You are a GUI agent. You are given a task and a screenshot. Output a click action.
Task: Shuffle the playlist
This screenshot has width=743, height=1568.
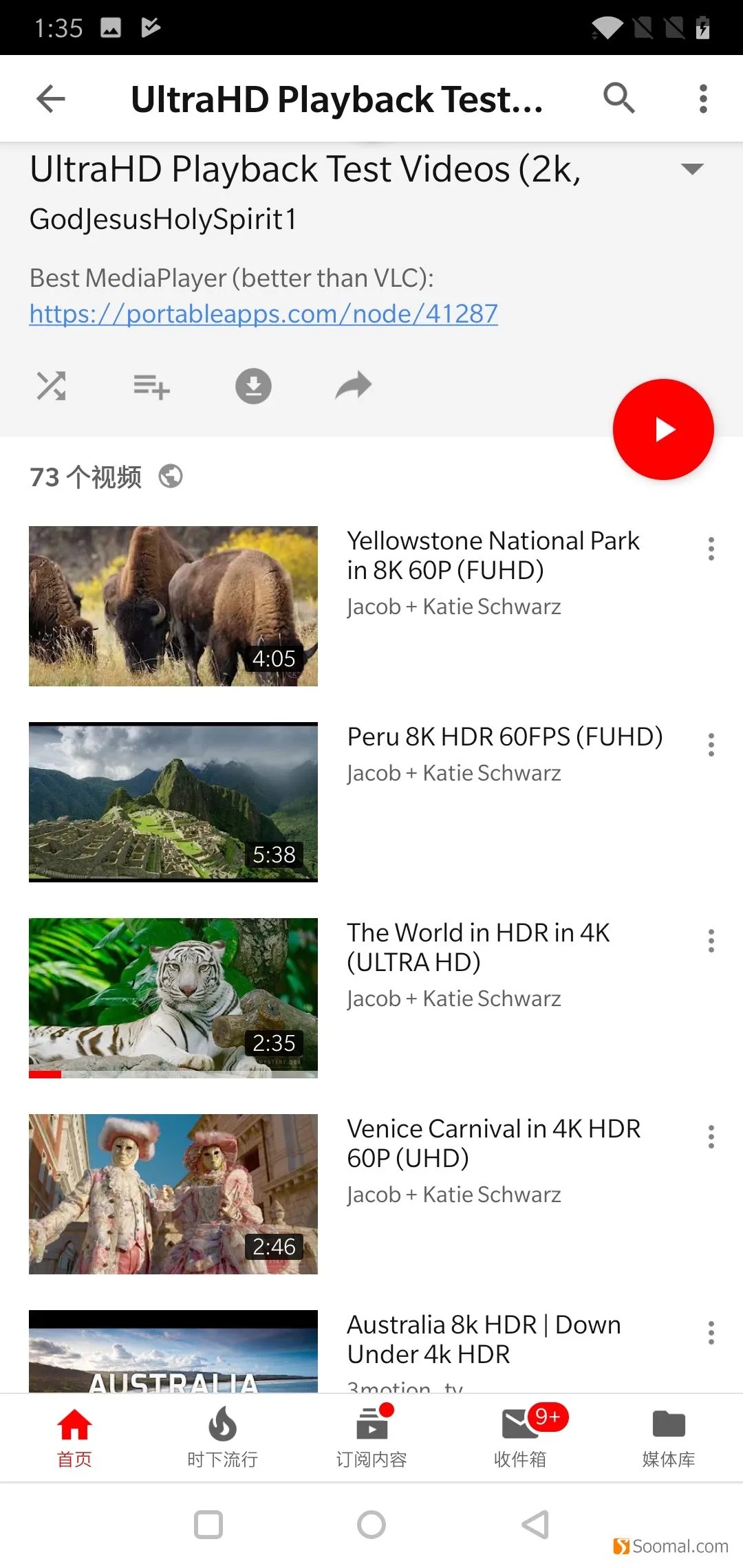51,386
